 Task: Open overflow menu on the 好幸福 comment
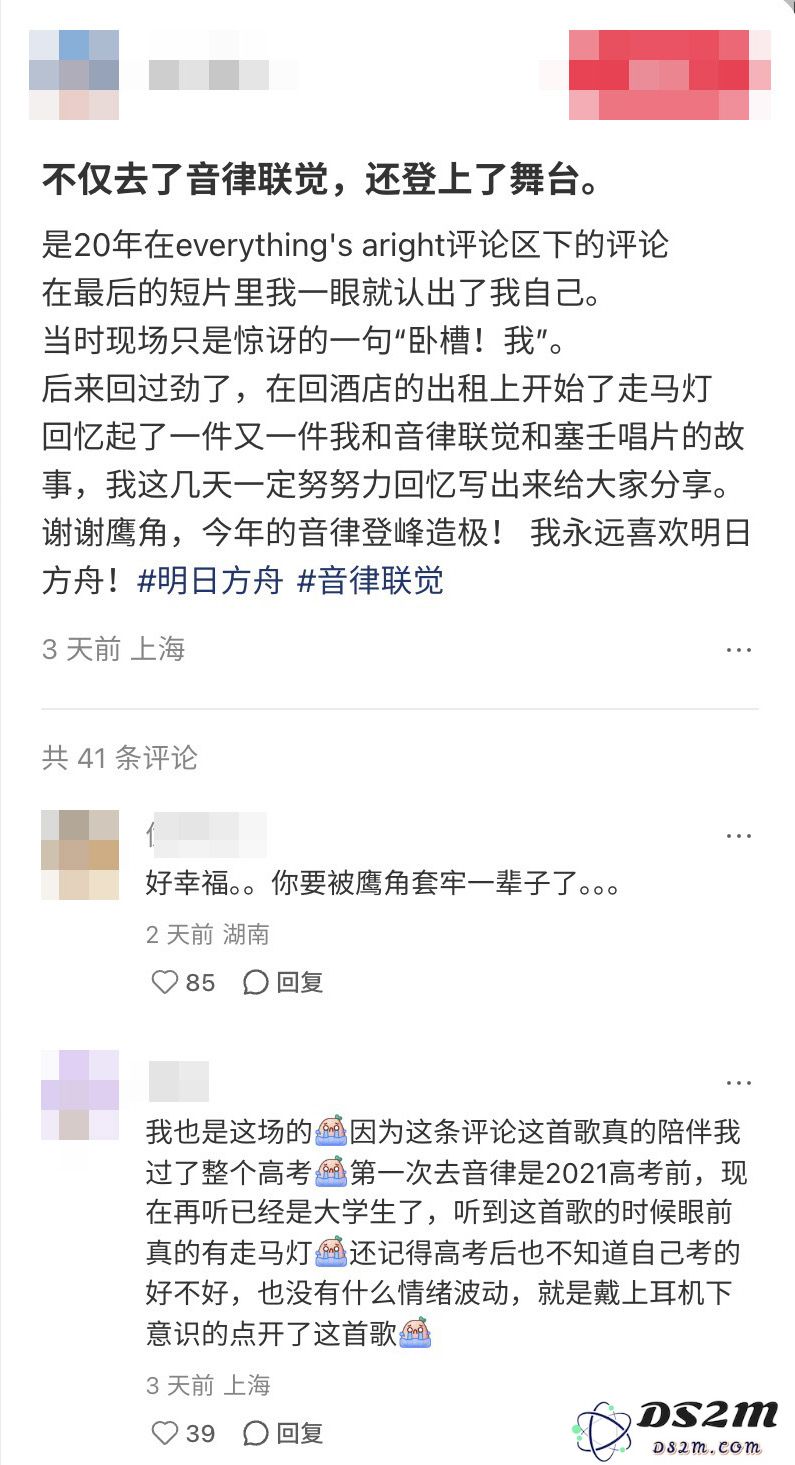pos(738,836)
